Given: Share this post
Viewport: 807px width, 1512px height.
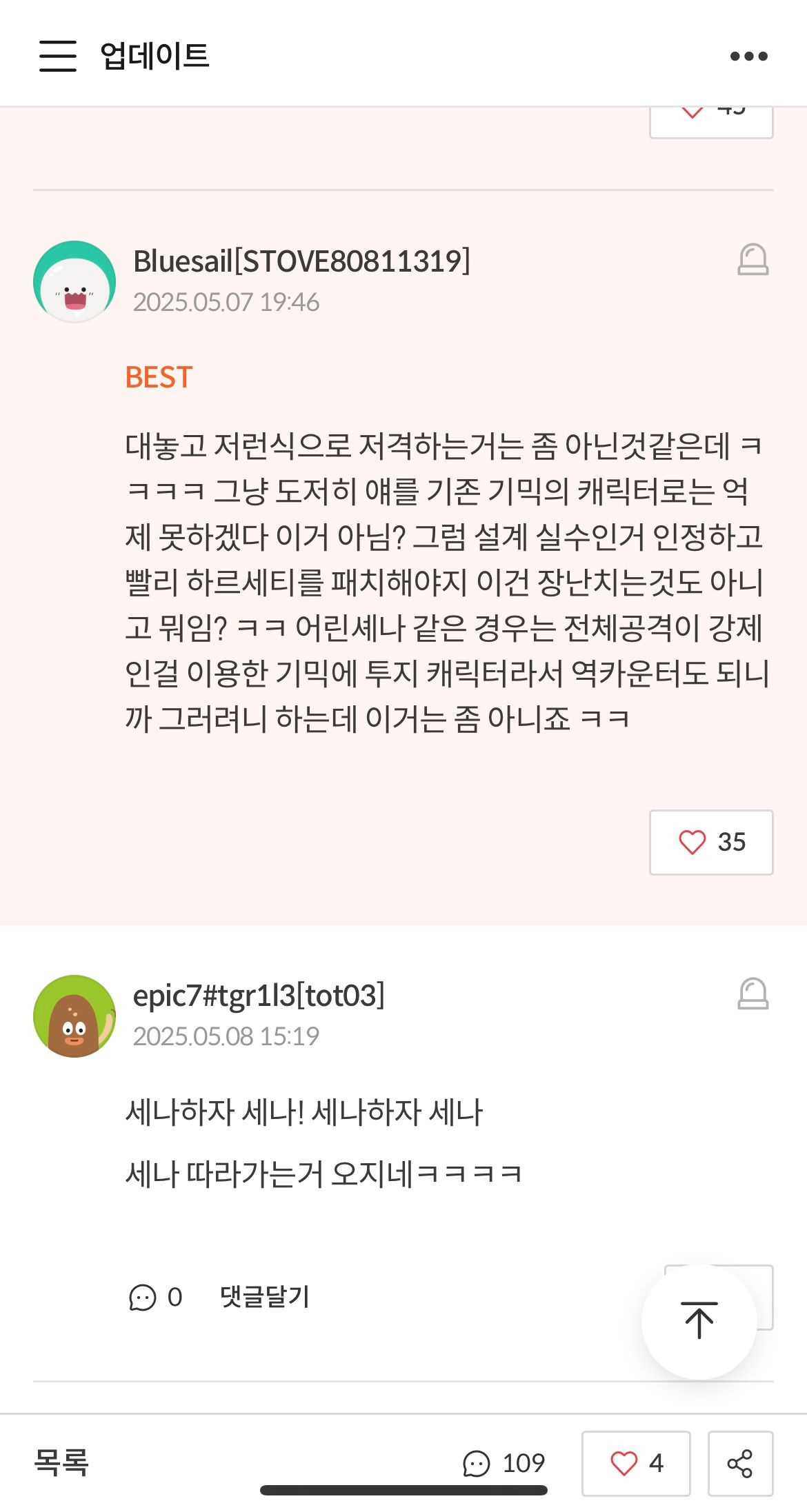Looking at the screenshot, I should [x=740, y=1463].
